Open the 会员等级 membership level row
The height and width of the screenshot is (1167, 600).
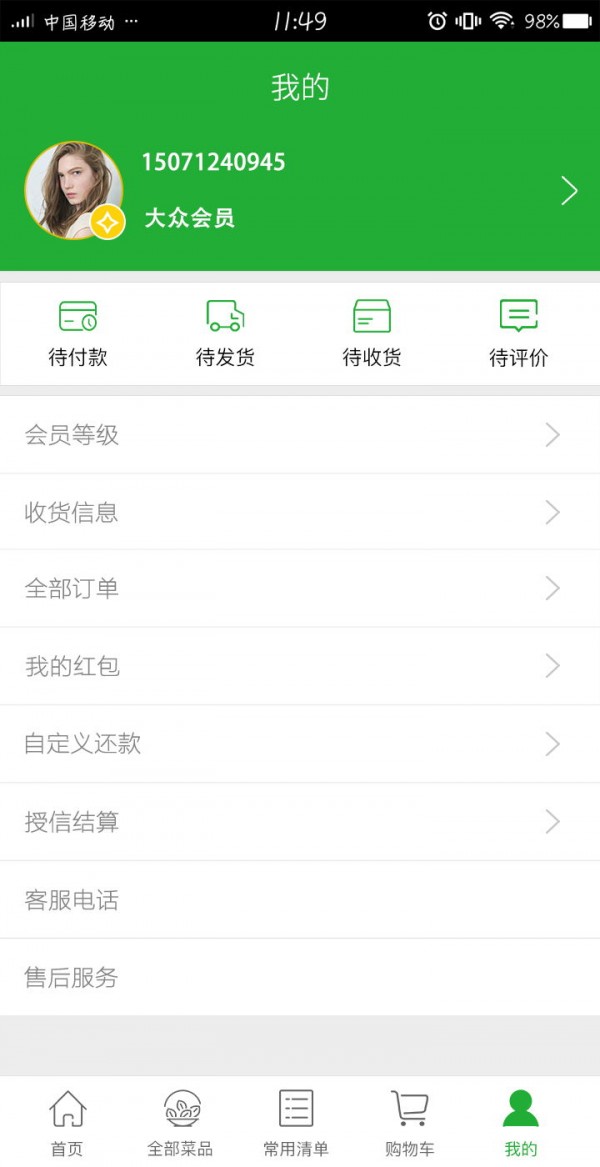300,435
